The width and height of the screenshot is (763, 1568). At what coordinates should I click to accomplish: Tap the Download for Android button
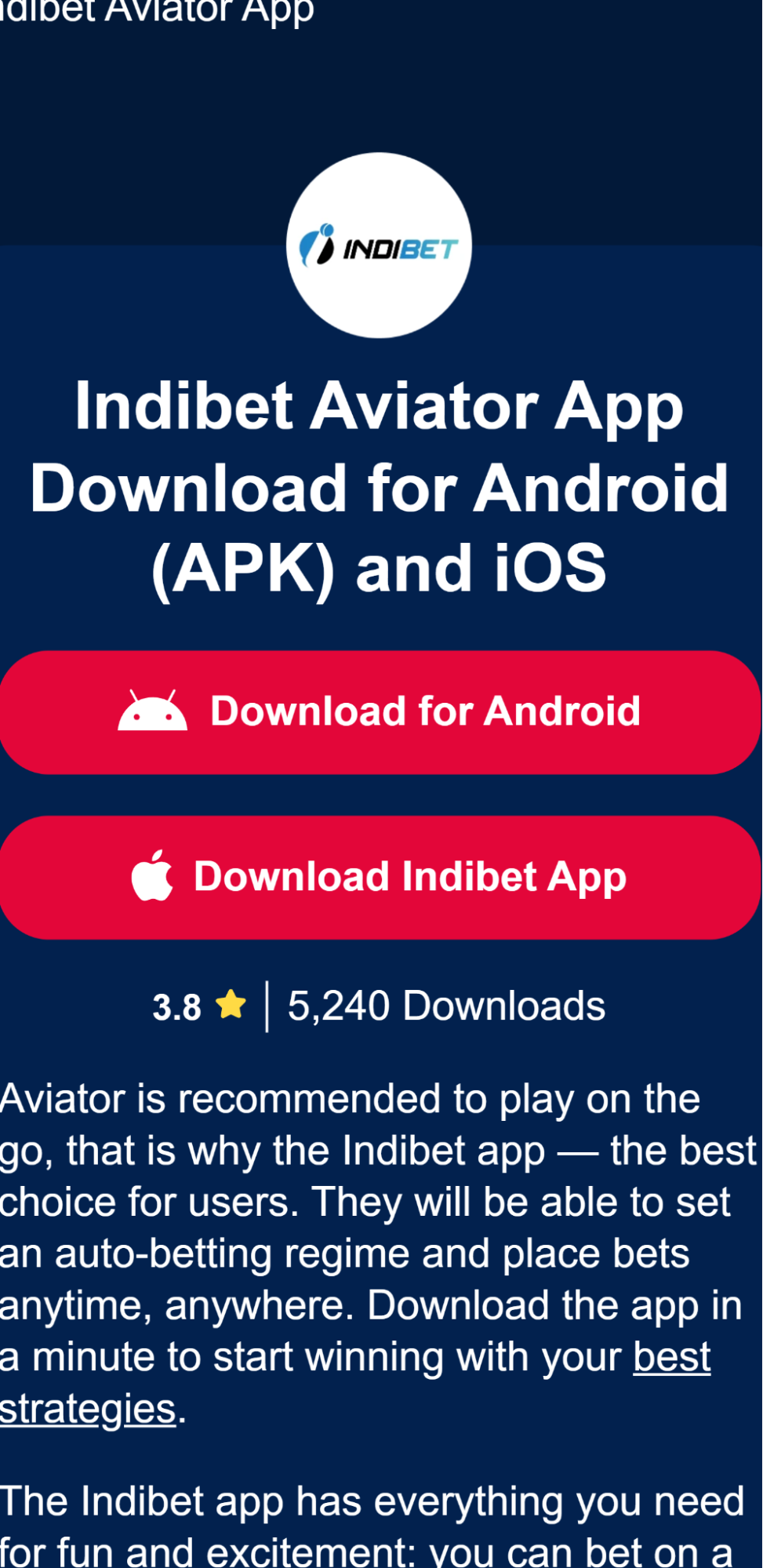pos(380,712)
